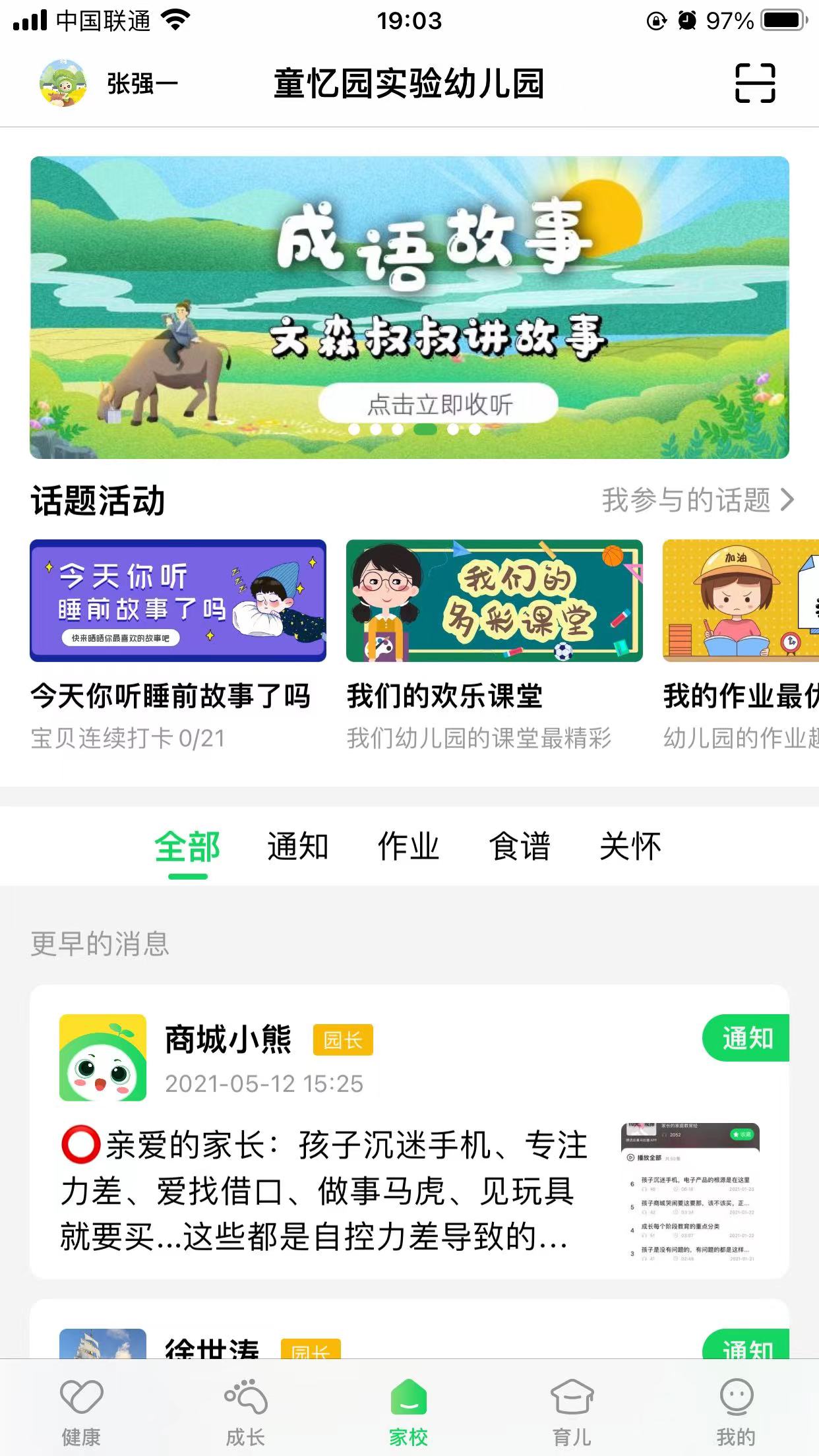Open the 我的作业 topic card
Viewport: 819px width, 1456px height.
tap(740, 601)
